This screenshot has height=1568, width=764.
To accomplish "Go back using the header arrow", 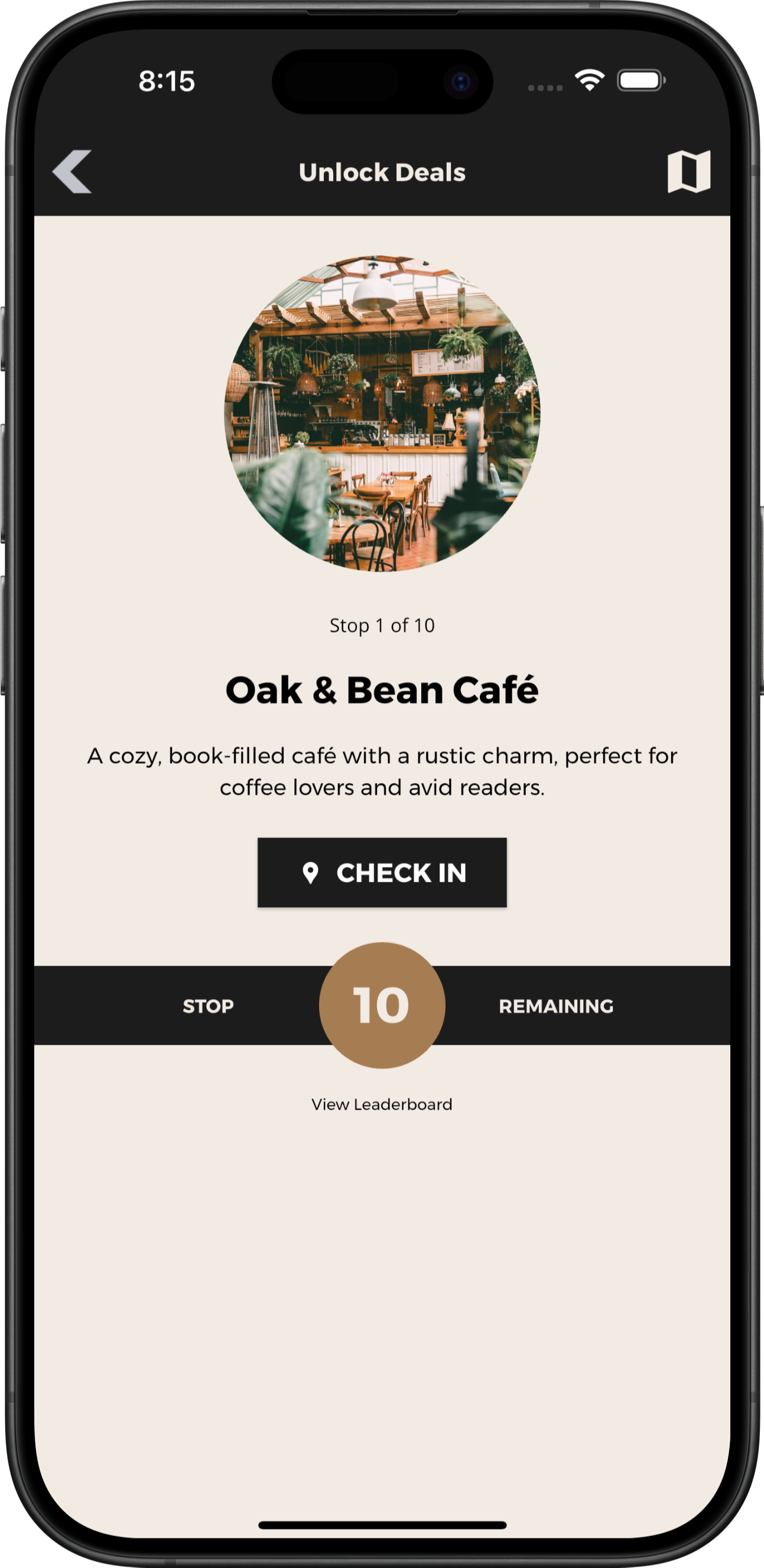I will 73,172.
